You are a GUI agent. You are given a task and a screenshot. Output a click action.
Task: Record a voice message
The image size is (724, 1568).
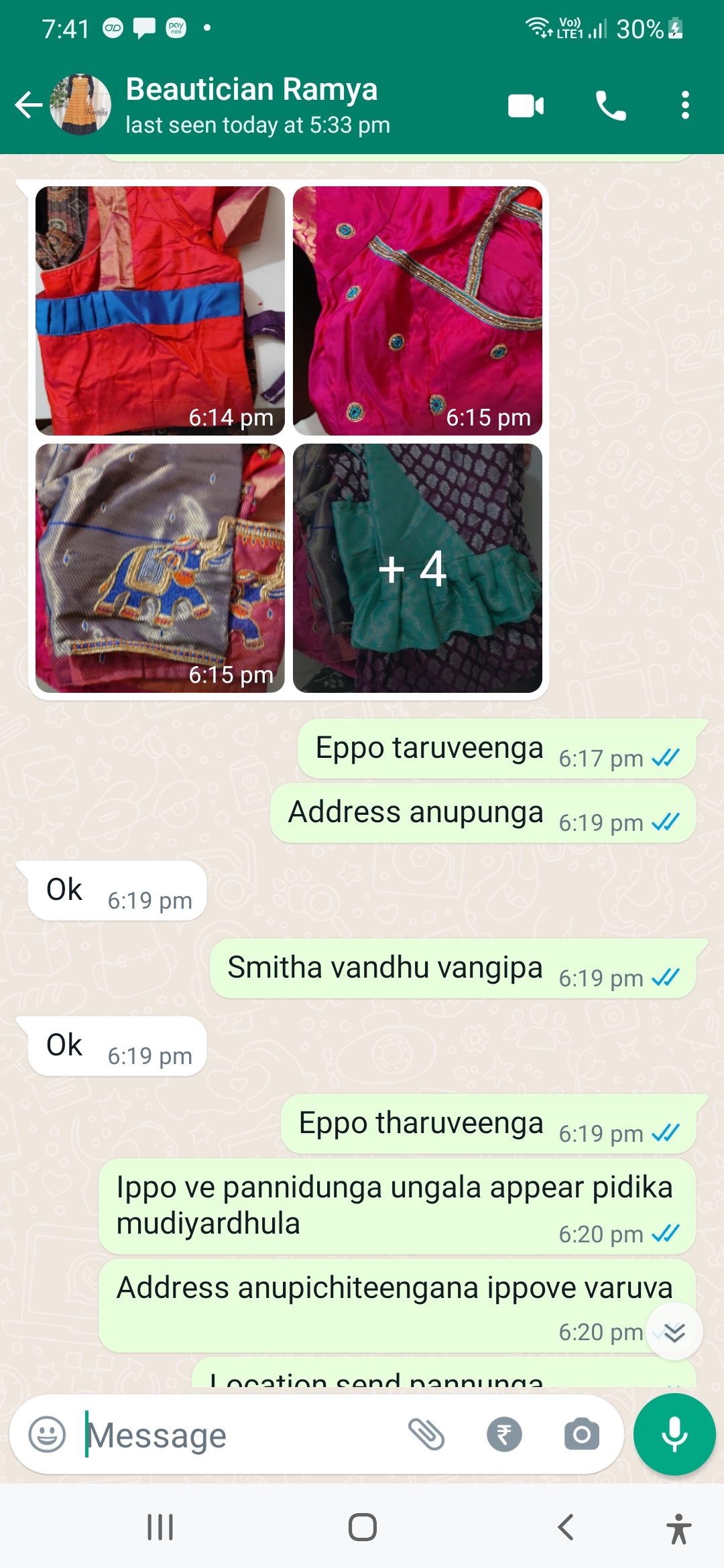674,1435
